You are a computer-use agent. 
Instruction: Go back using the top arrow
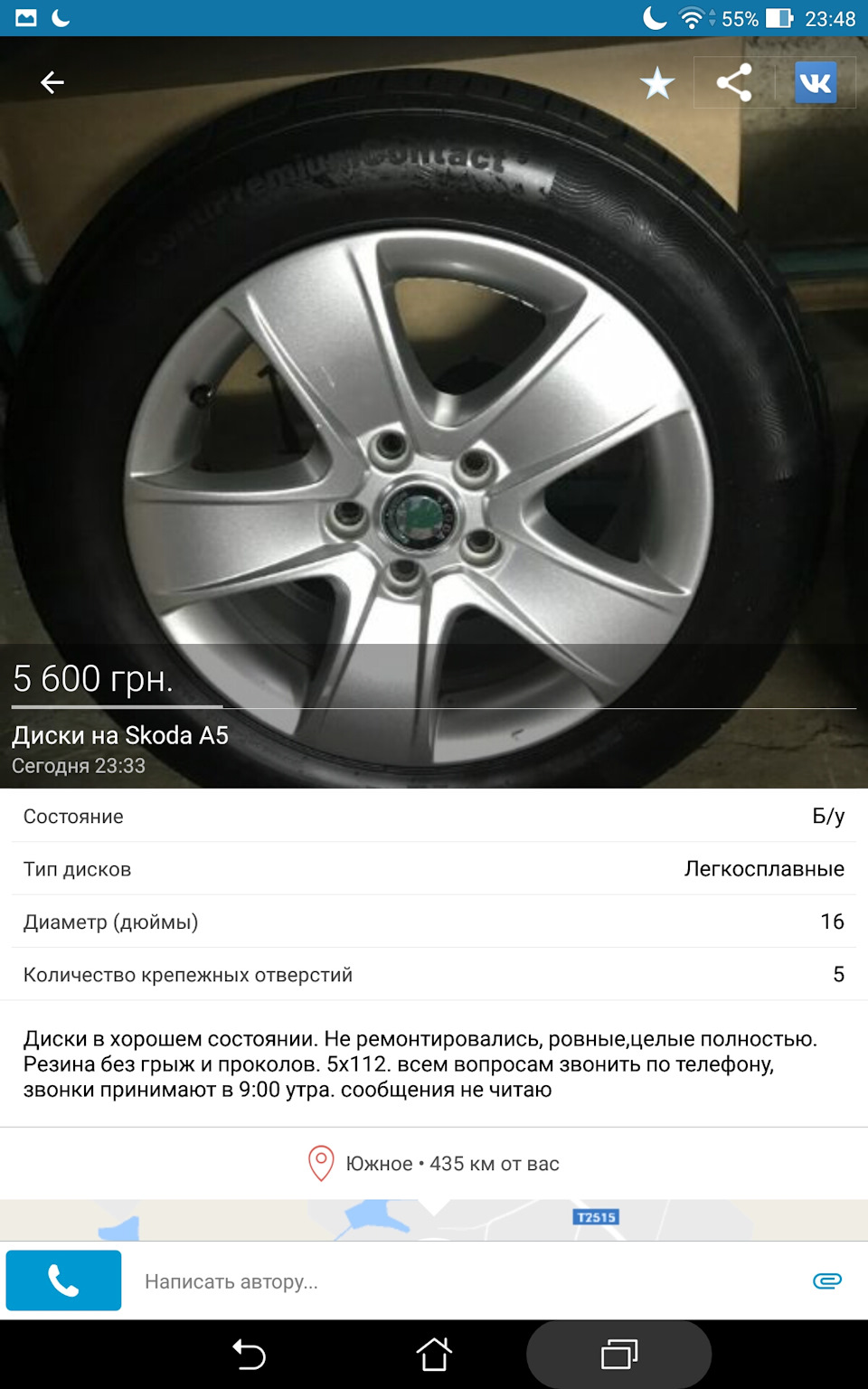click(x=52, y=83)
